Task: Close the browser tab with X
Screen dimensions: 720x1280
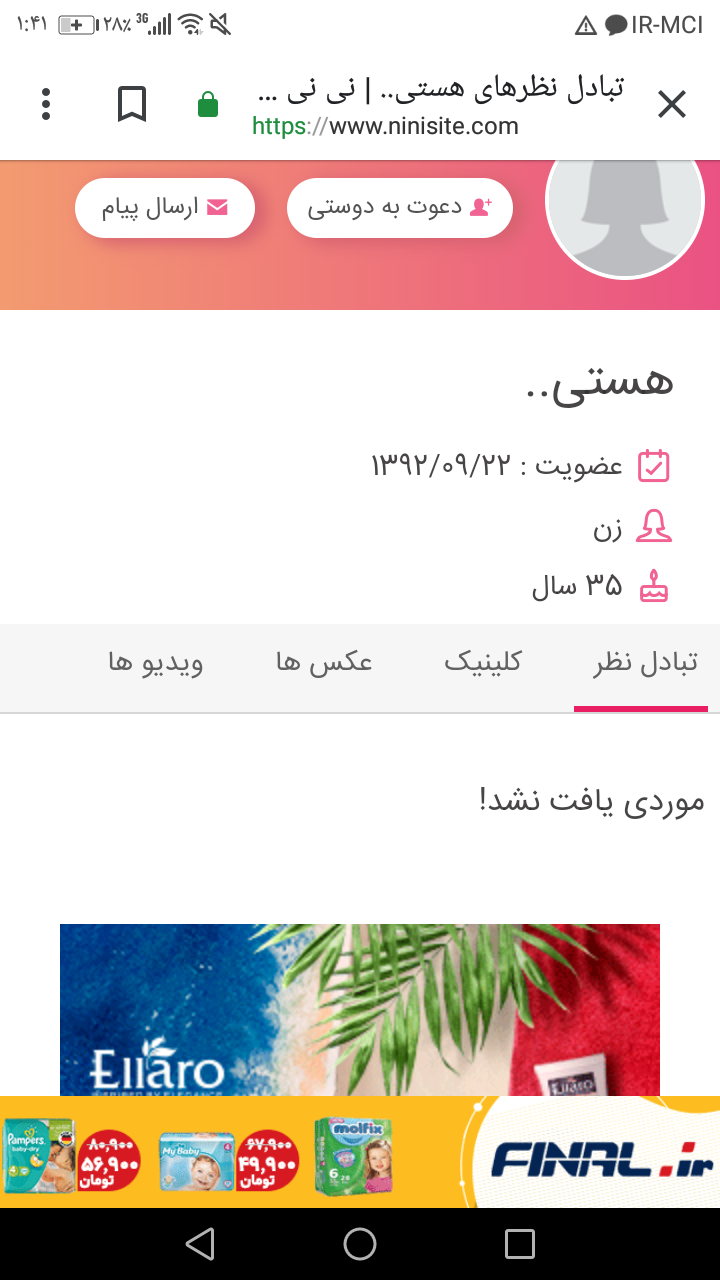Action: coord(672,104)
